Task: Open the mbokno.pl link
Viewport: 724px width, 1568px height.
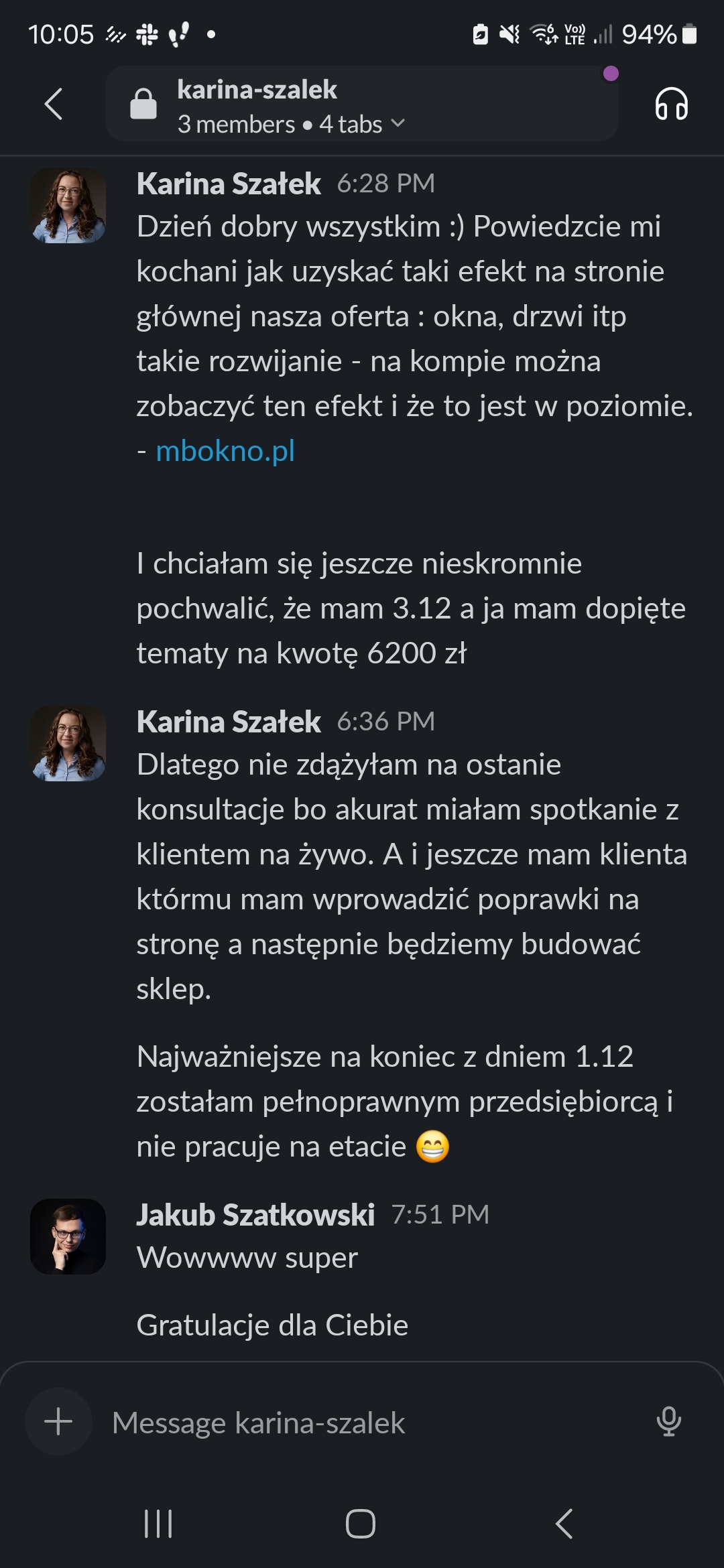Action: (x=225, y=451)
